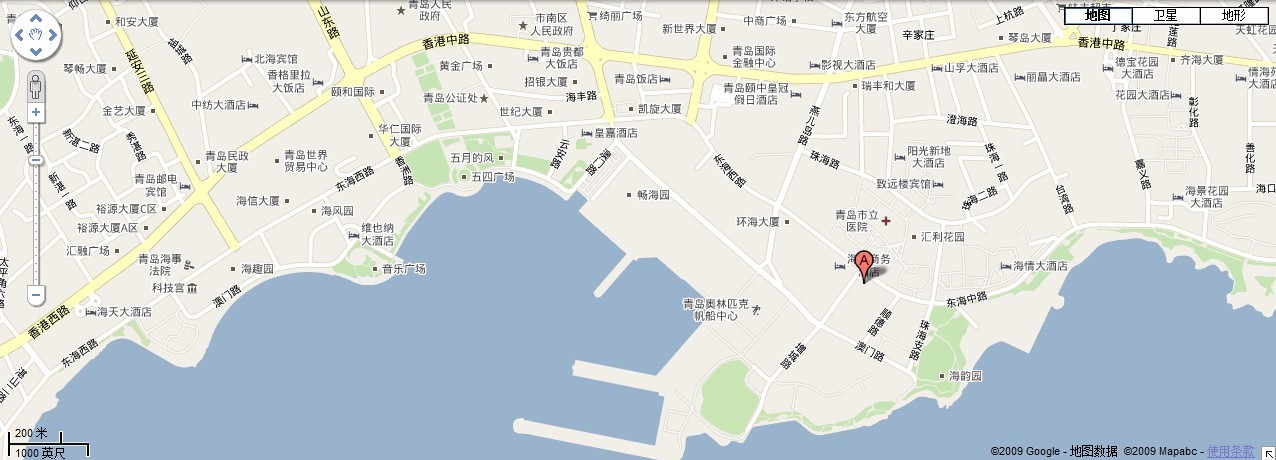Screen dimensions: 1276x460
Task: Switch to the 卫星 satellite view
Action: point(1166,15)
